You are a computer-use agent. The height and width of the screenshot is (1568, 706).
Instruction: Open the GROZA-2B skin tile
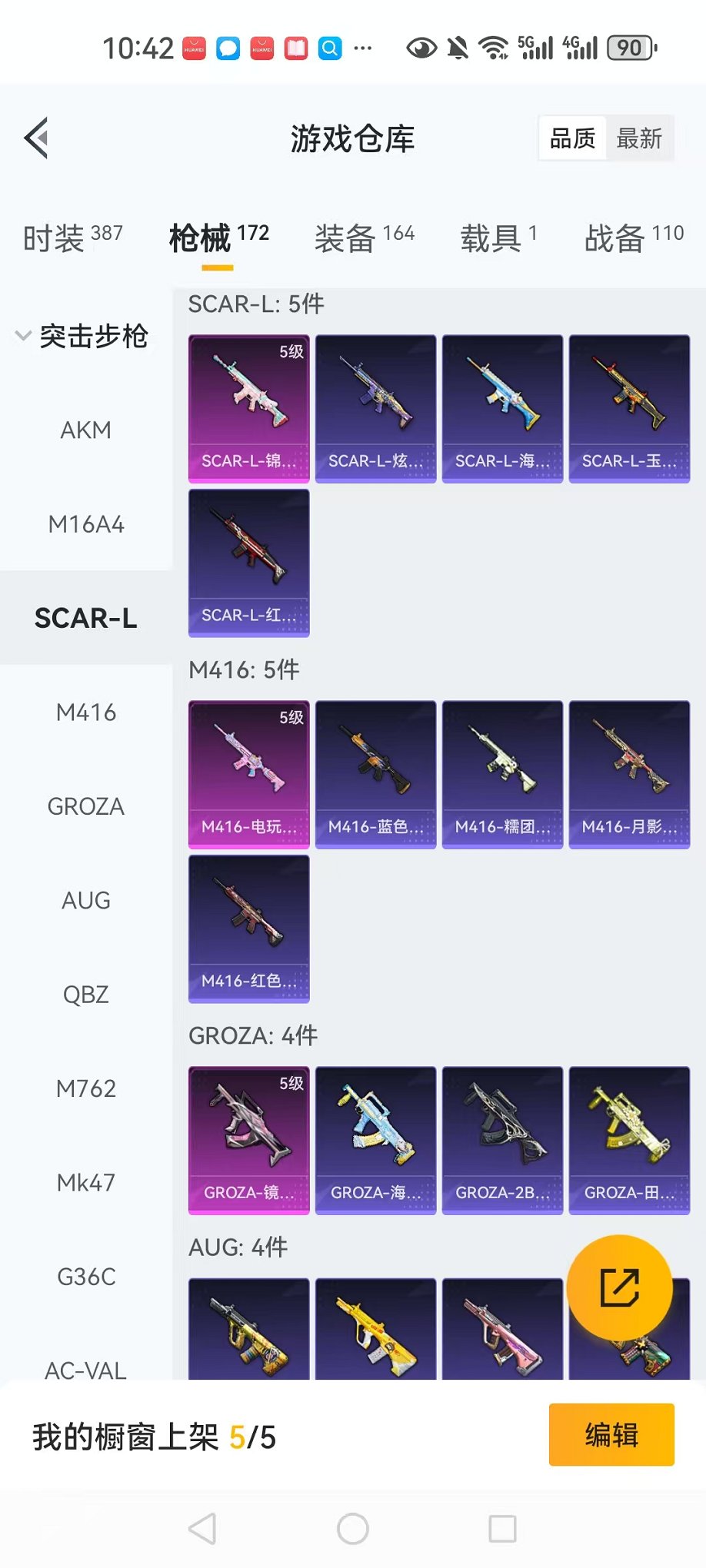(502, 1140)
